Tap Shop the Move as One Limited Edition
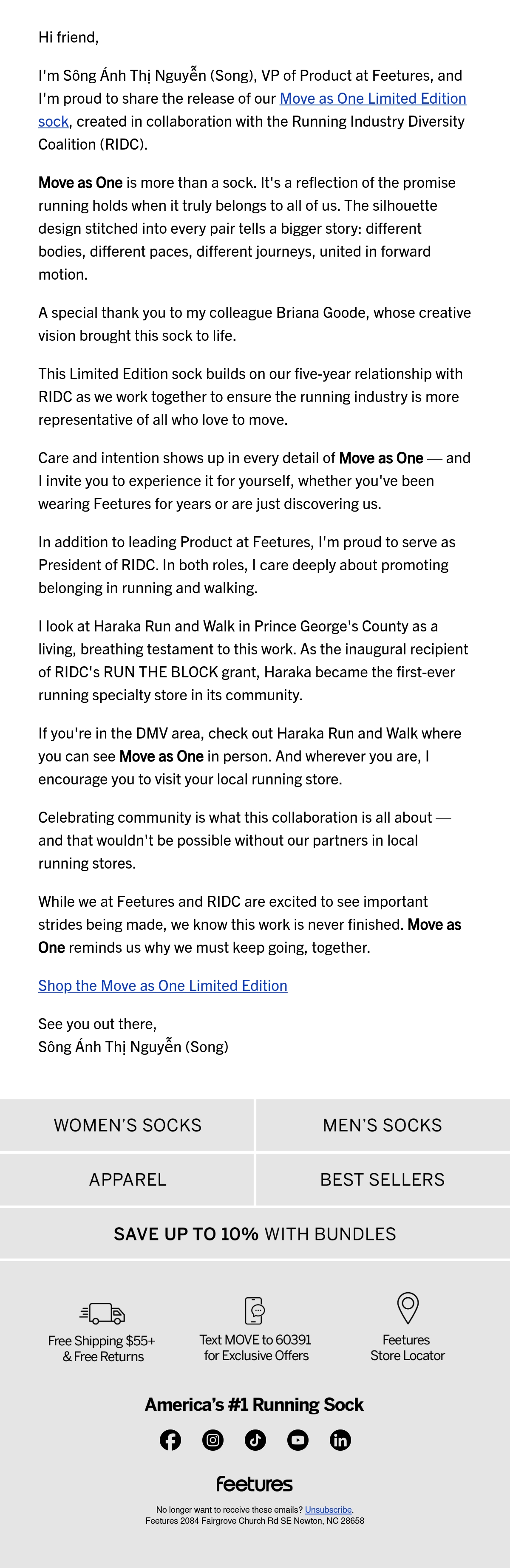This screenshot has height=1568, width=510. coord(162,985)
